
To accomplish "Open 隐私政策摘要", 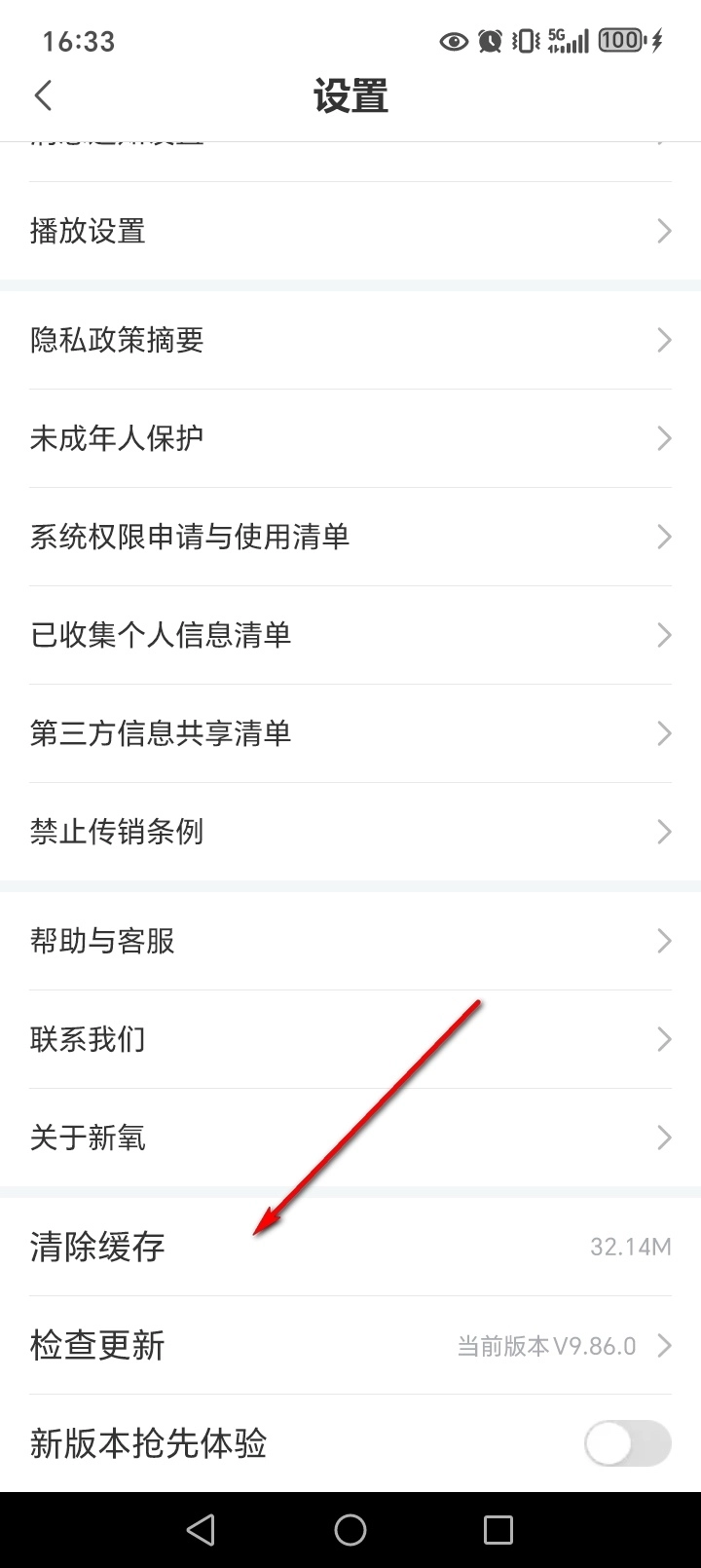I will coord(350,340).
